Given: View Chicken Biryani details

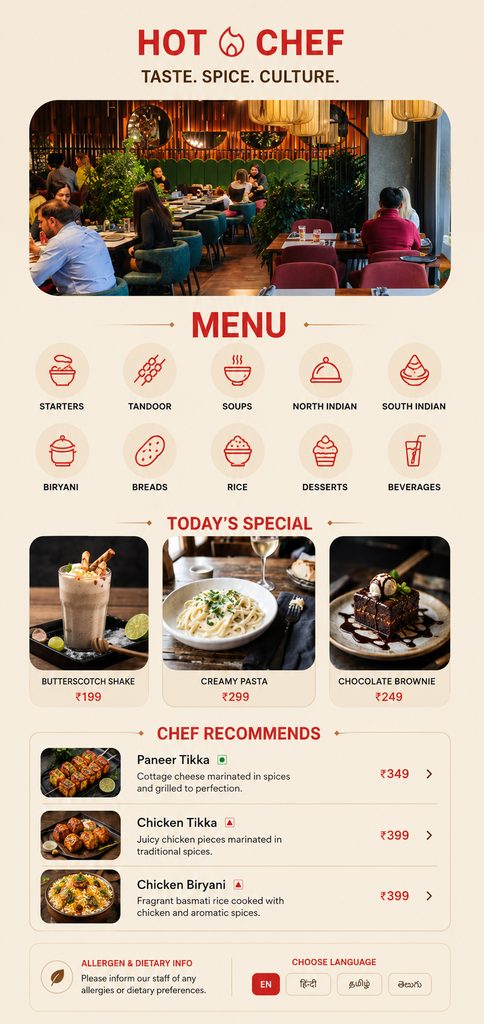Looking at the screenshot, I should tap(240, 896).
